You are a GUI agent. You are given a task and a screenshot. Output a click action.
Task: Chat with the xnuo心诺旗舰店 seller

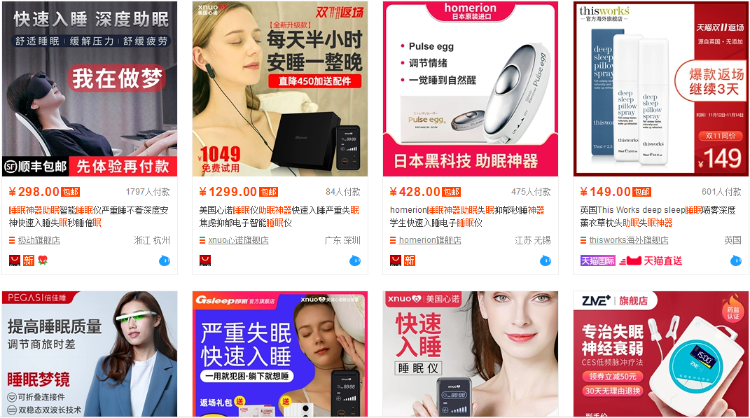tap(355, 261)
